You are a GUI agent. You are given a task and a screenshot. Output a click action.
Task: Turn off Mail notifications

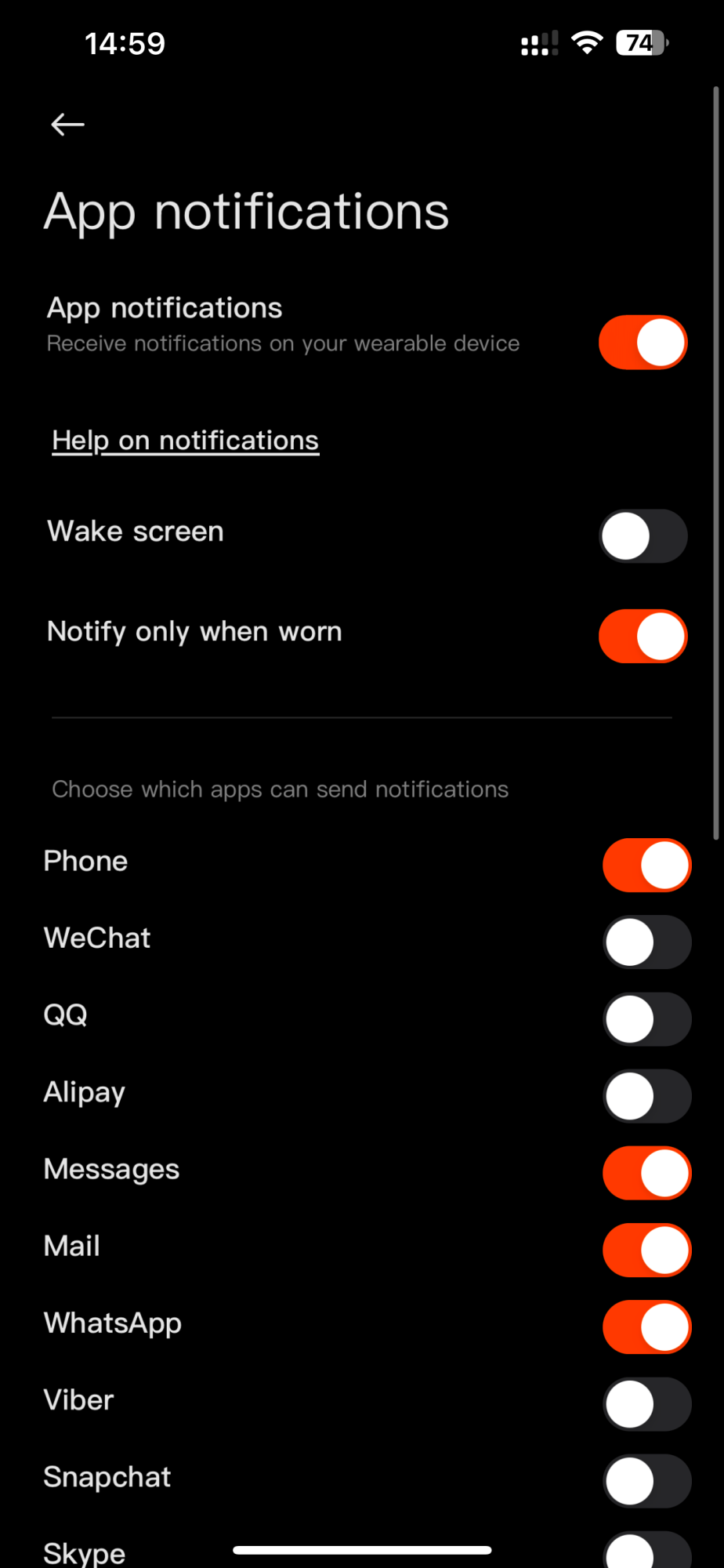click(x=646, y=1250)
